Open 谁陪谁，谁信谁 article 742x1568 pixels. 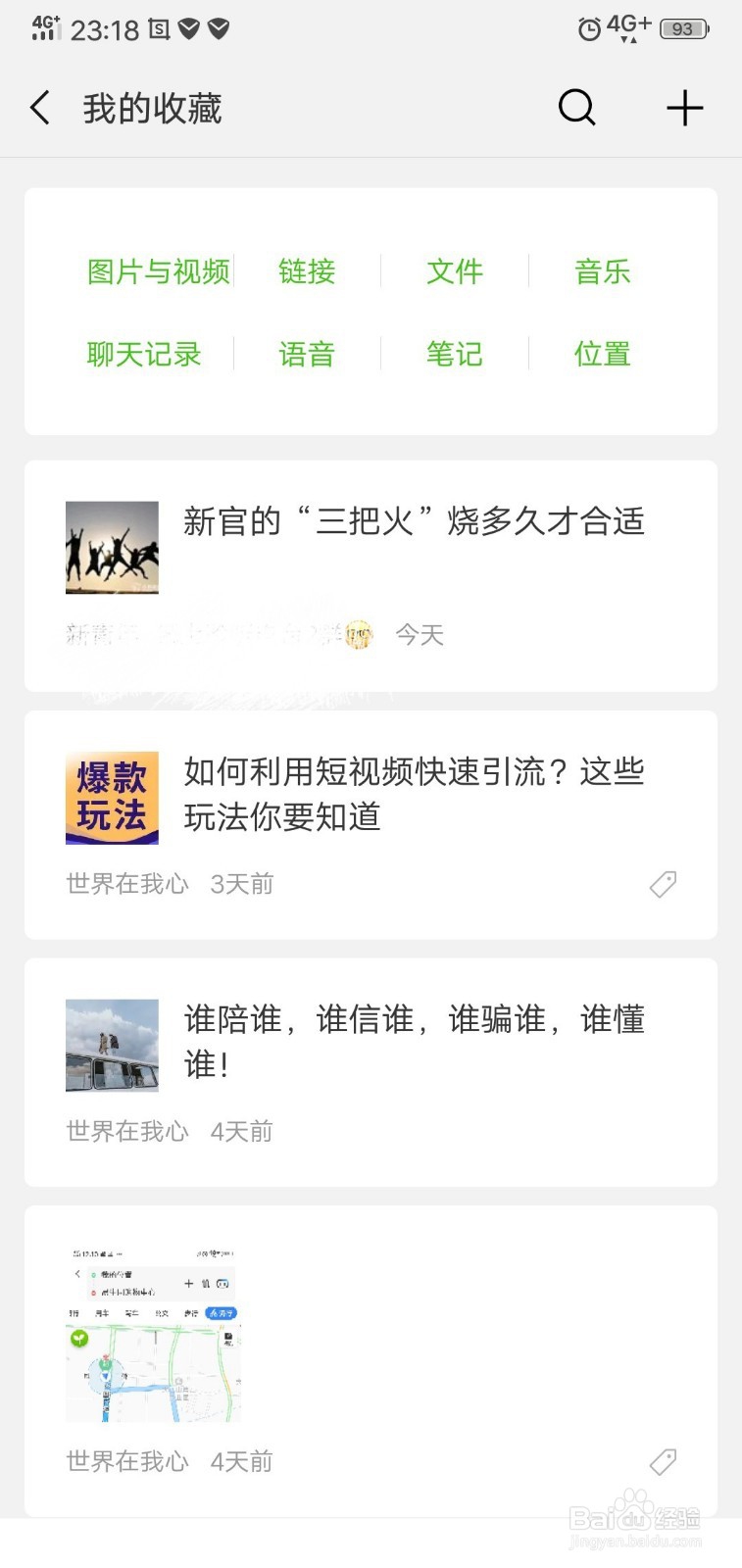[413, 1041]
